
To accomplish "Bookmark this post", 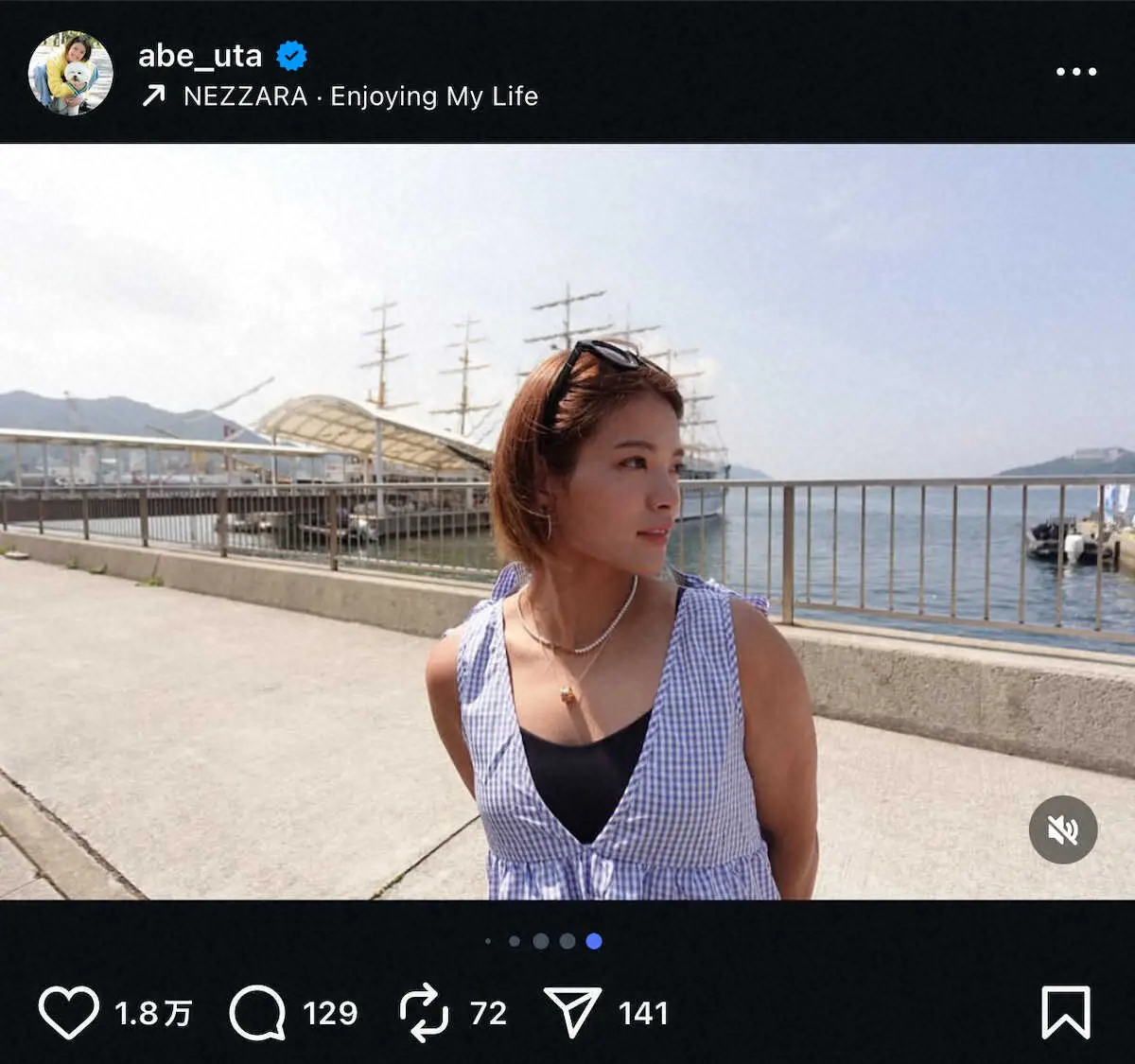I will point(1065,1012).
